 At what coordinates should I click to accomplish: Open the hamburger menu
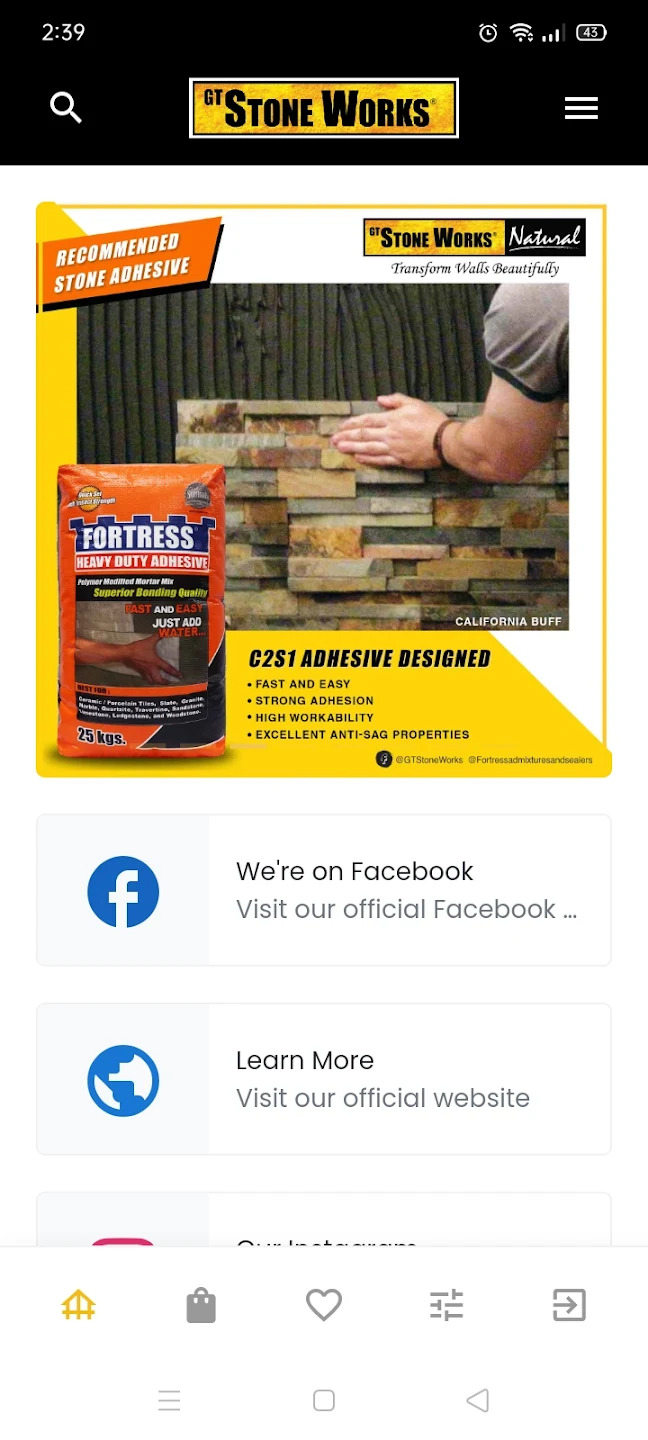pos(581,108)
